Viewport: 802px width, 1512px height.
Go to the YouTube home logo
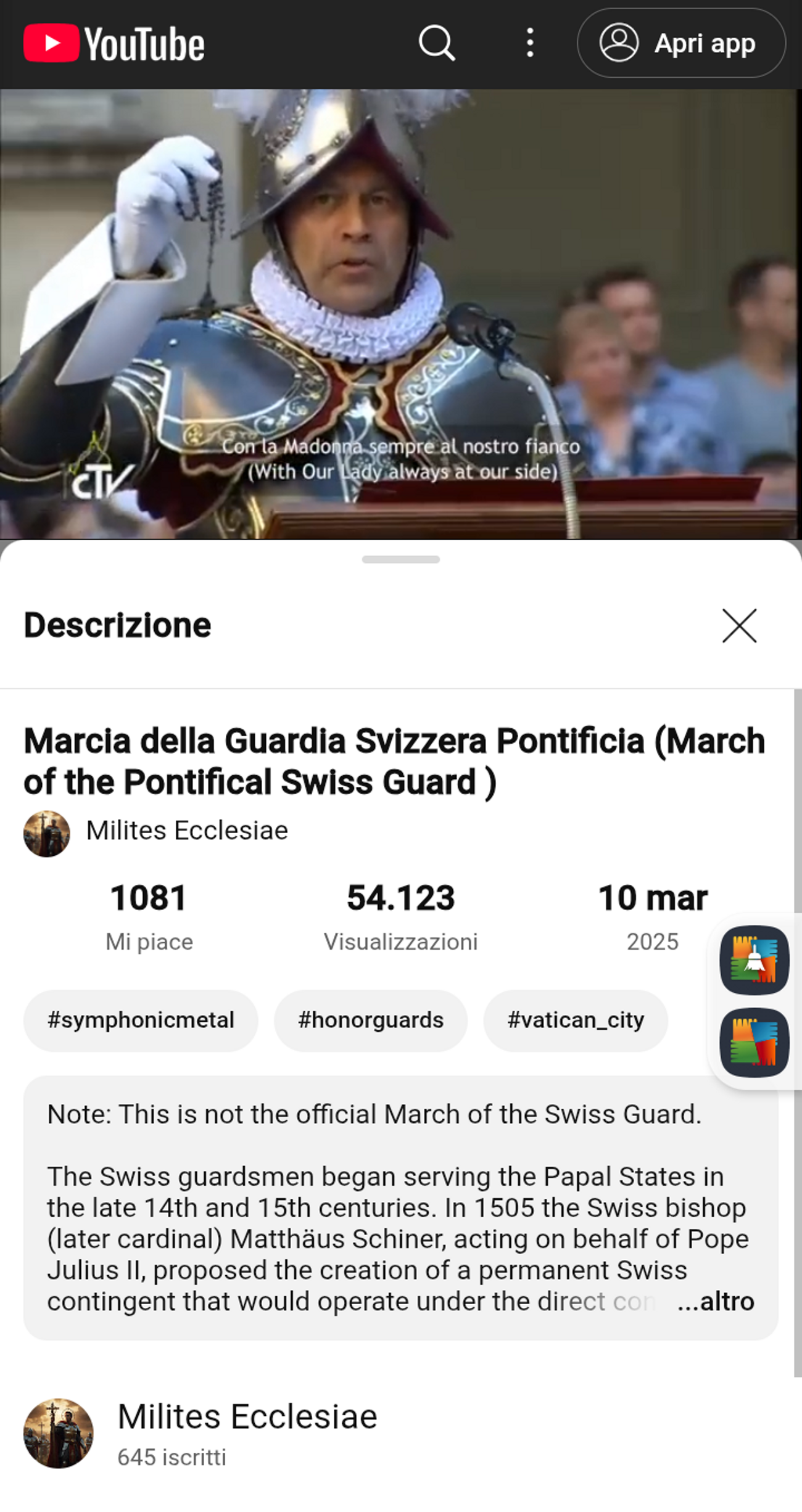click(x=114, y=44)
